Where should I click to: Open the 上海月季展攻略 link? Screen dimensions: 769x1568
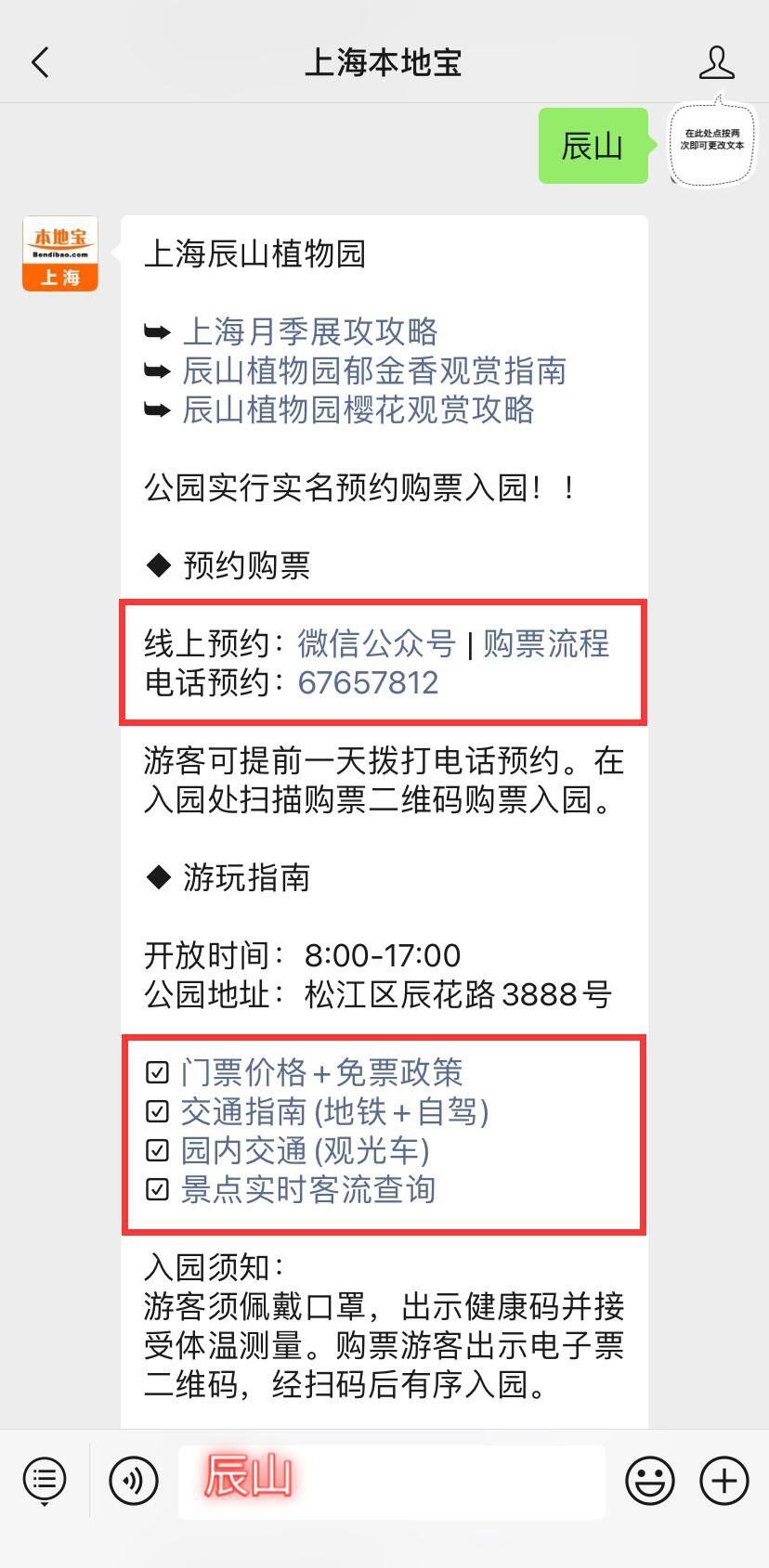[310, 331]
